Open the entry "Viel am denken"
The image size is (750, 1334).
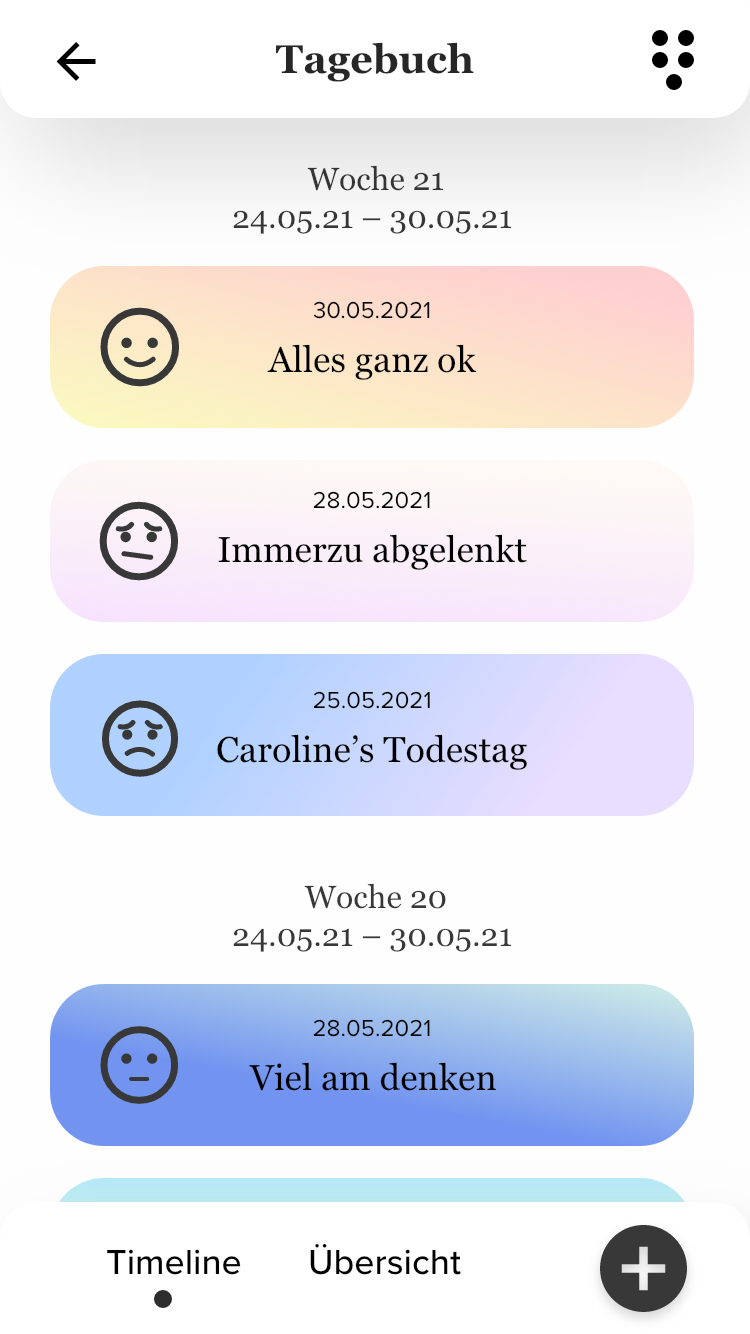372,1065
